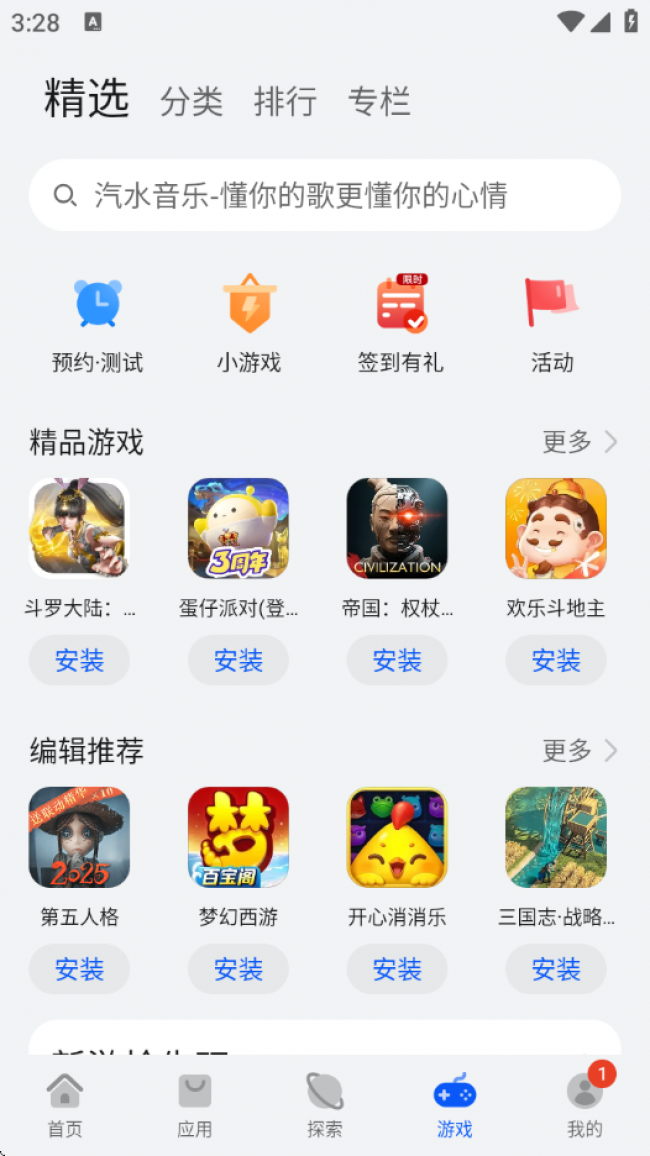The width and height of the screenshot is (650, 1156).
Task: Open the 专栏 tab
Action: click(379, 101)
